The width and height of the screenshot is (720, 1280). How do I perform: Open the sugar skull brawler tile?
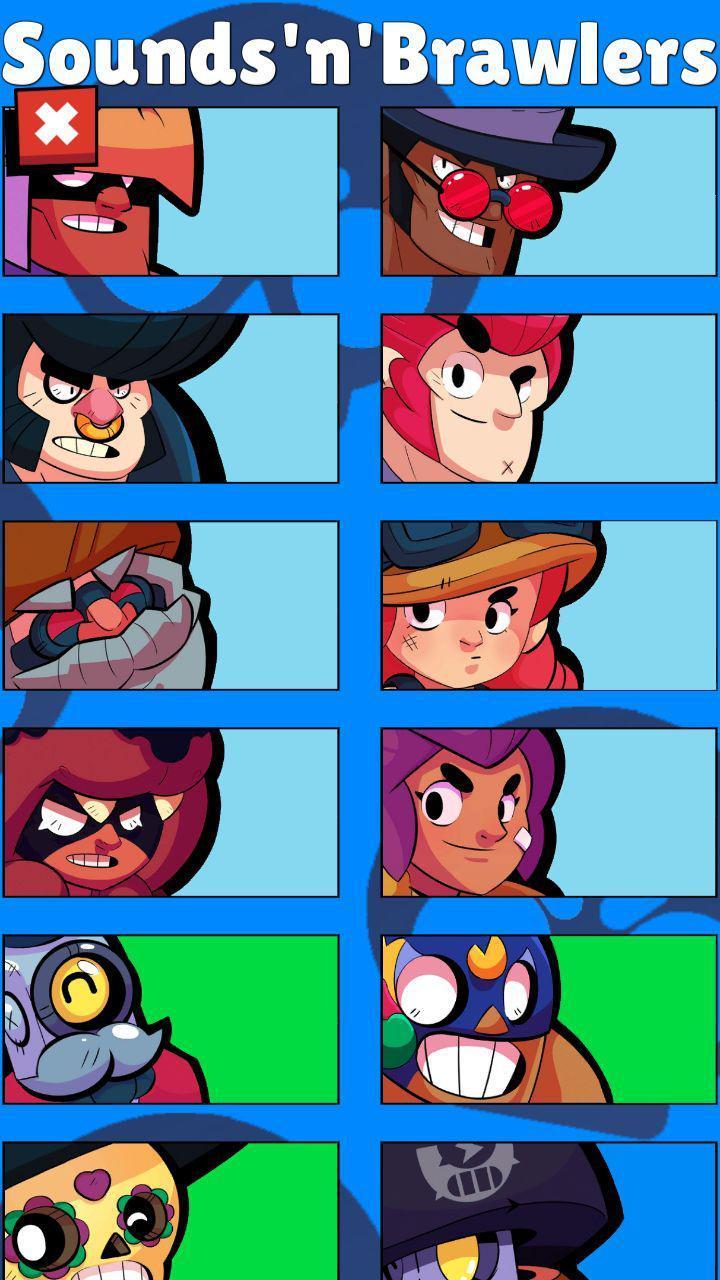[x=170, y=1212]
